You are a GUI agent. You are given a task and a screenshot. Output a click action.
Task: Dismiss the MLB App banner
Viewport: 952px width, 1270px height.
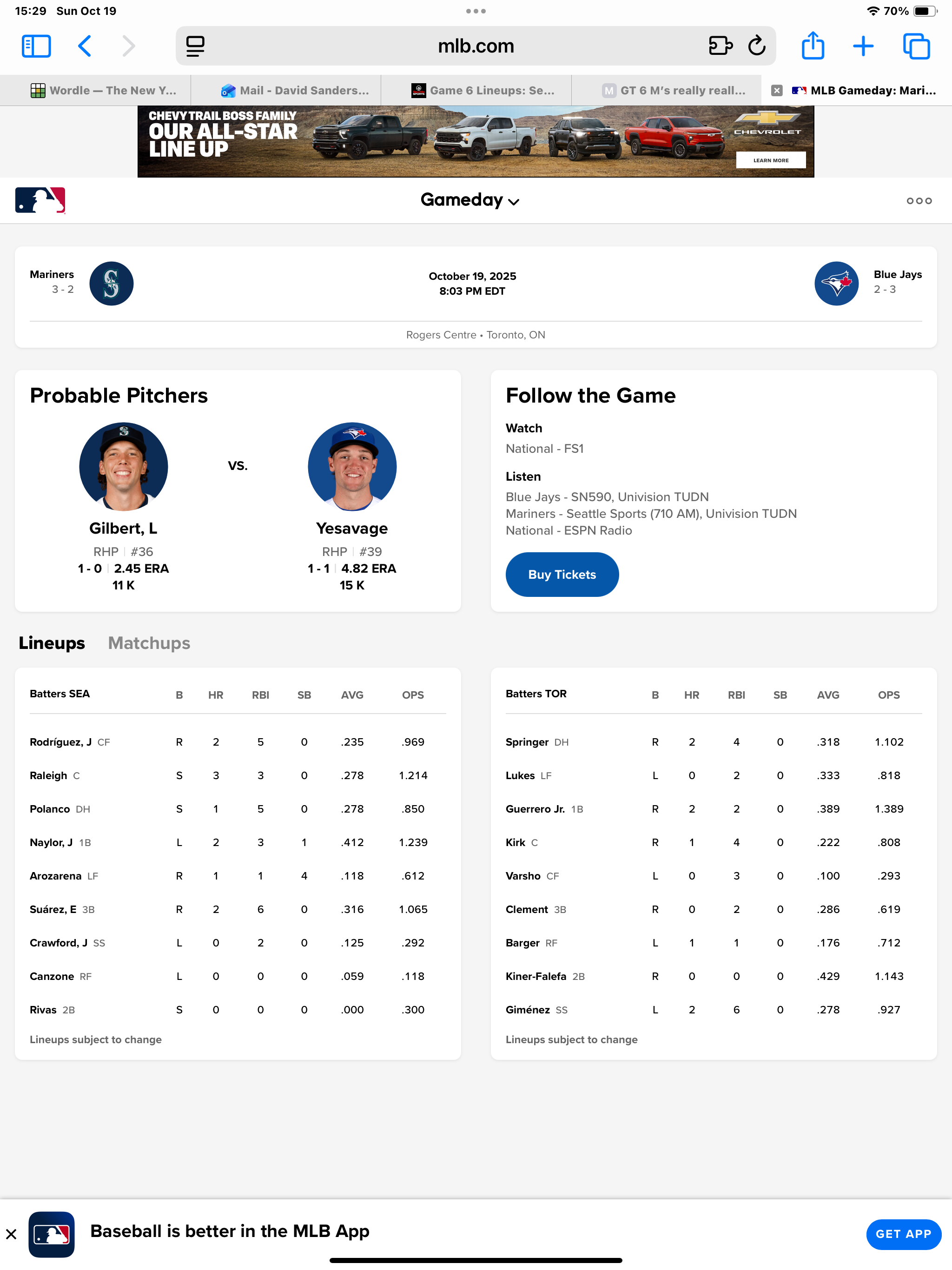point(11,1234)
